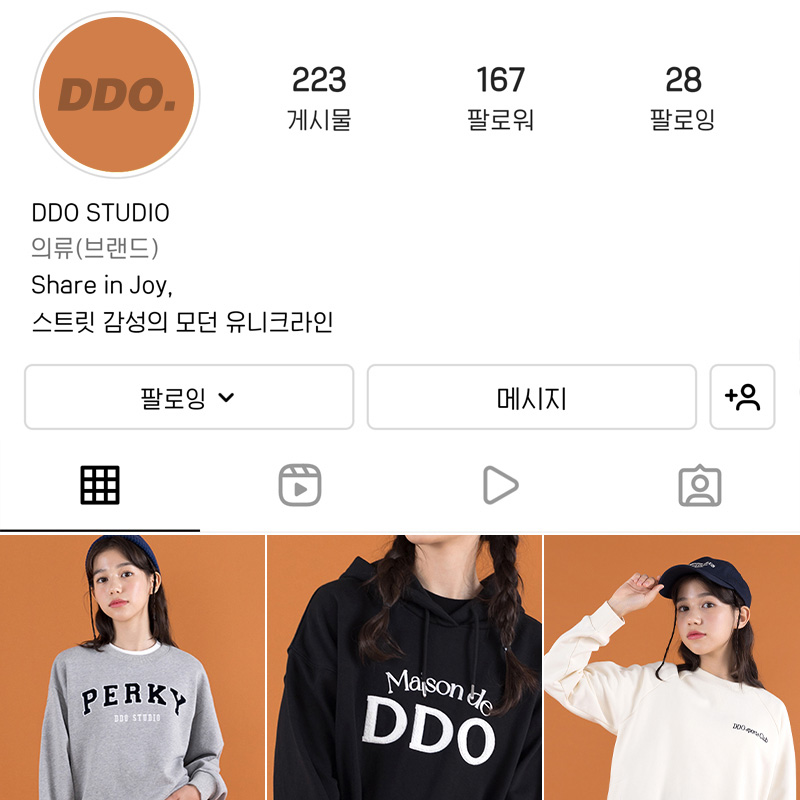Send a message via 메시지 button
Viewport: 800px width, 800px height.
pos(531,397)
